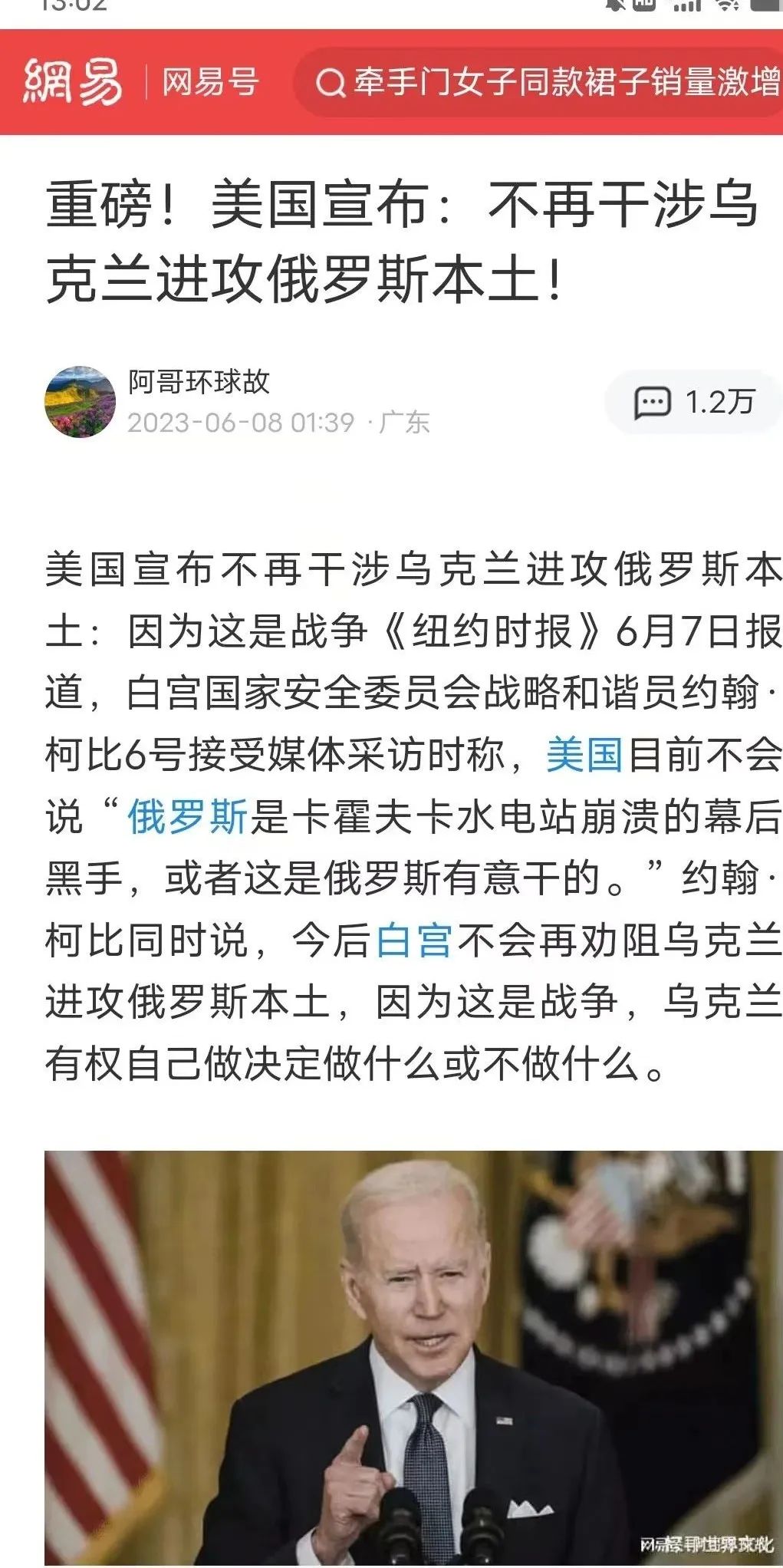
Task: Follow the 白宫 keyword link
Action: (x=414, y=940)
